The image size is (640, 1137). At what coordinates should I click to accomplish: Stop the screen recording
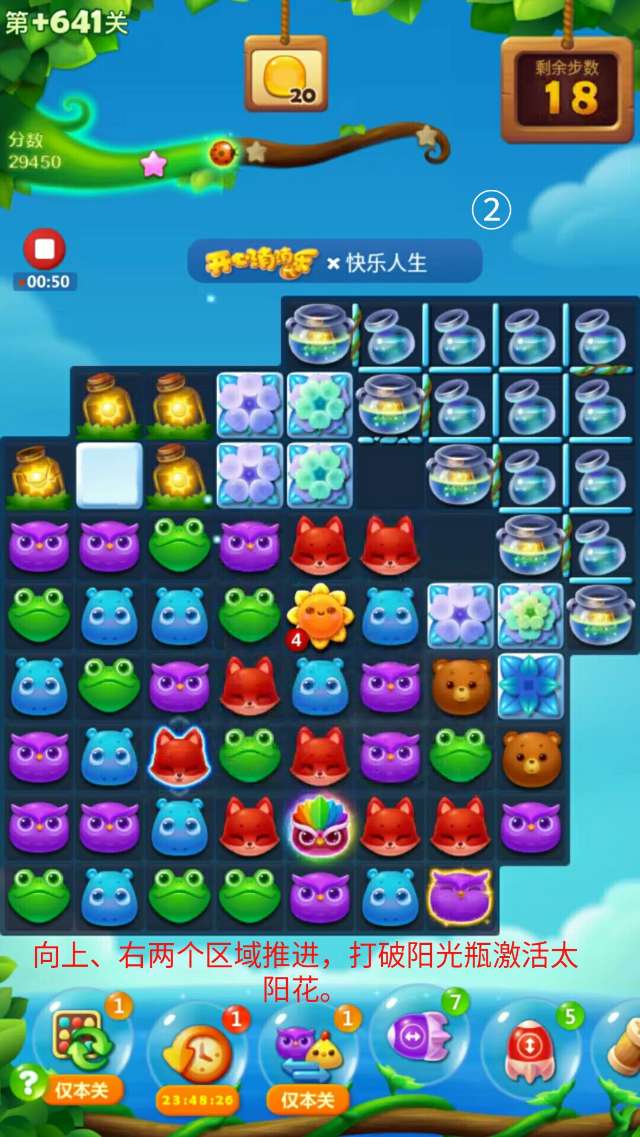pos(44,249)
